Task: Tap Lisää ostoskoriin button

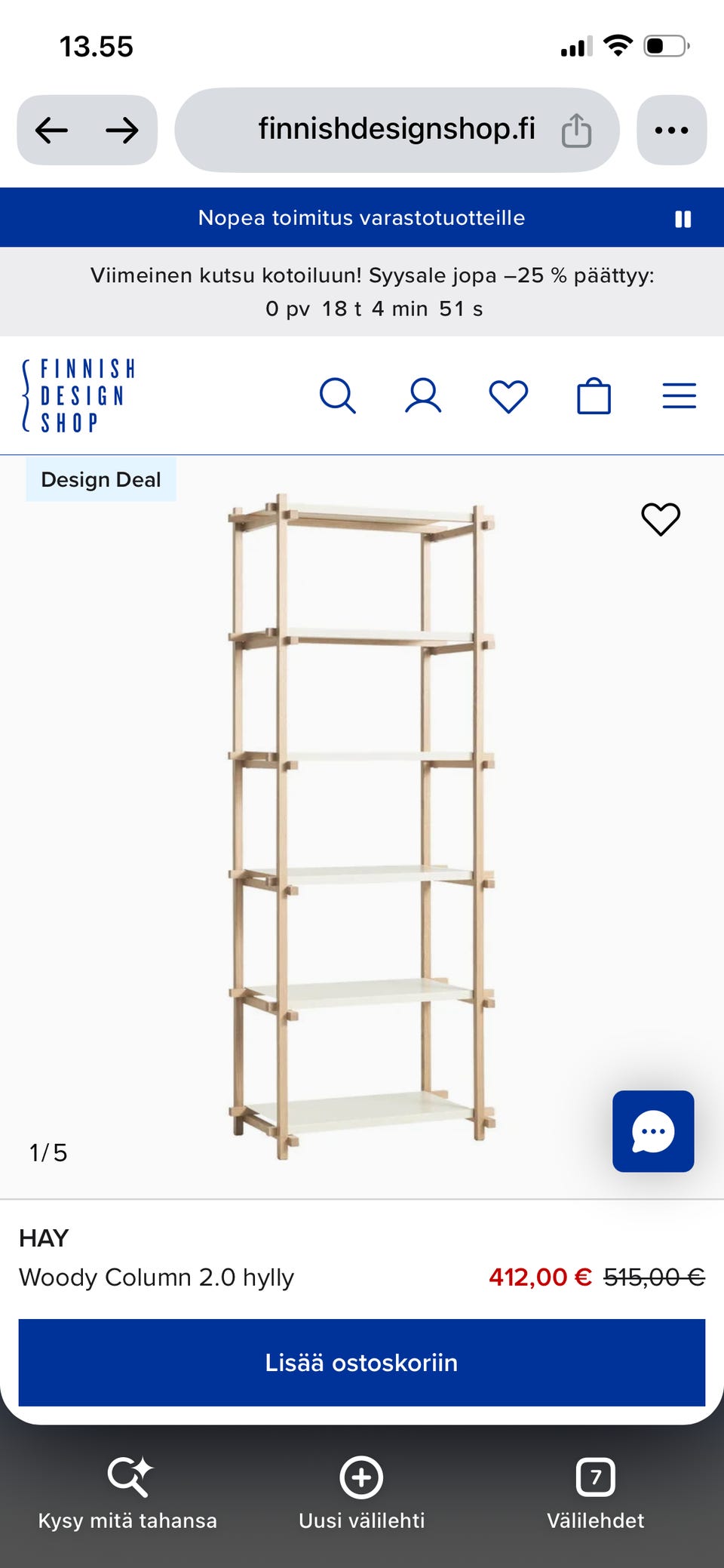Action: pos(362,1363)
